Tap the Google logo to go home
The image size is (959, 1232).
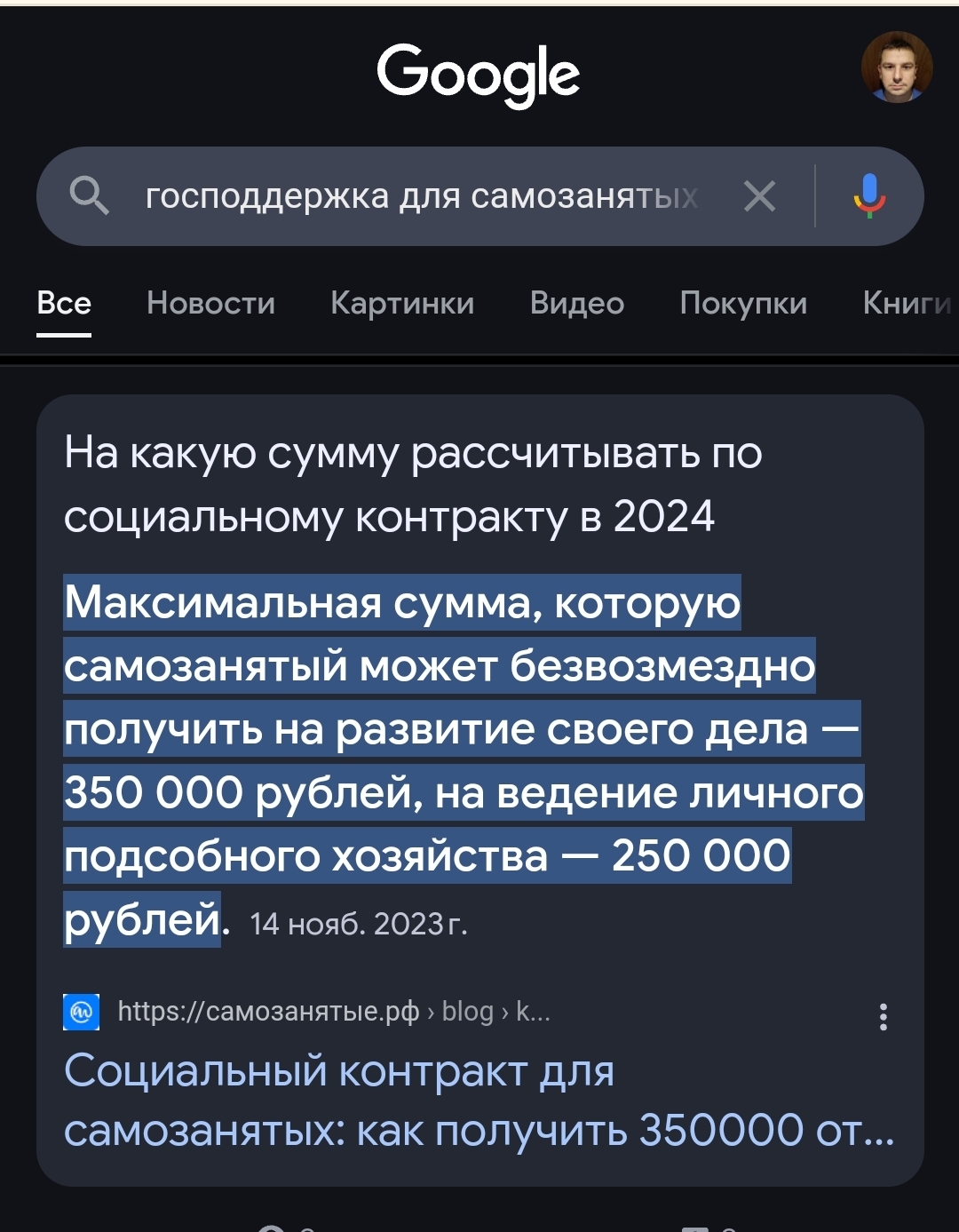(479, 73)
